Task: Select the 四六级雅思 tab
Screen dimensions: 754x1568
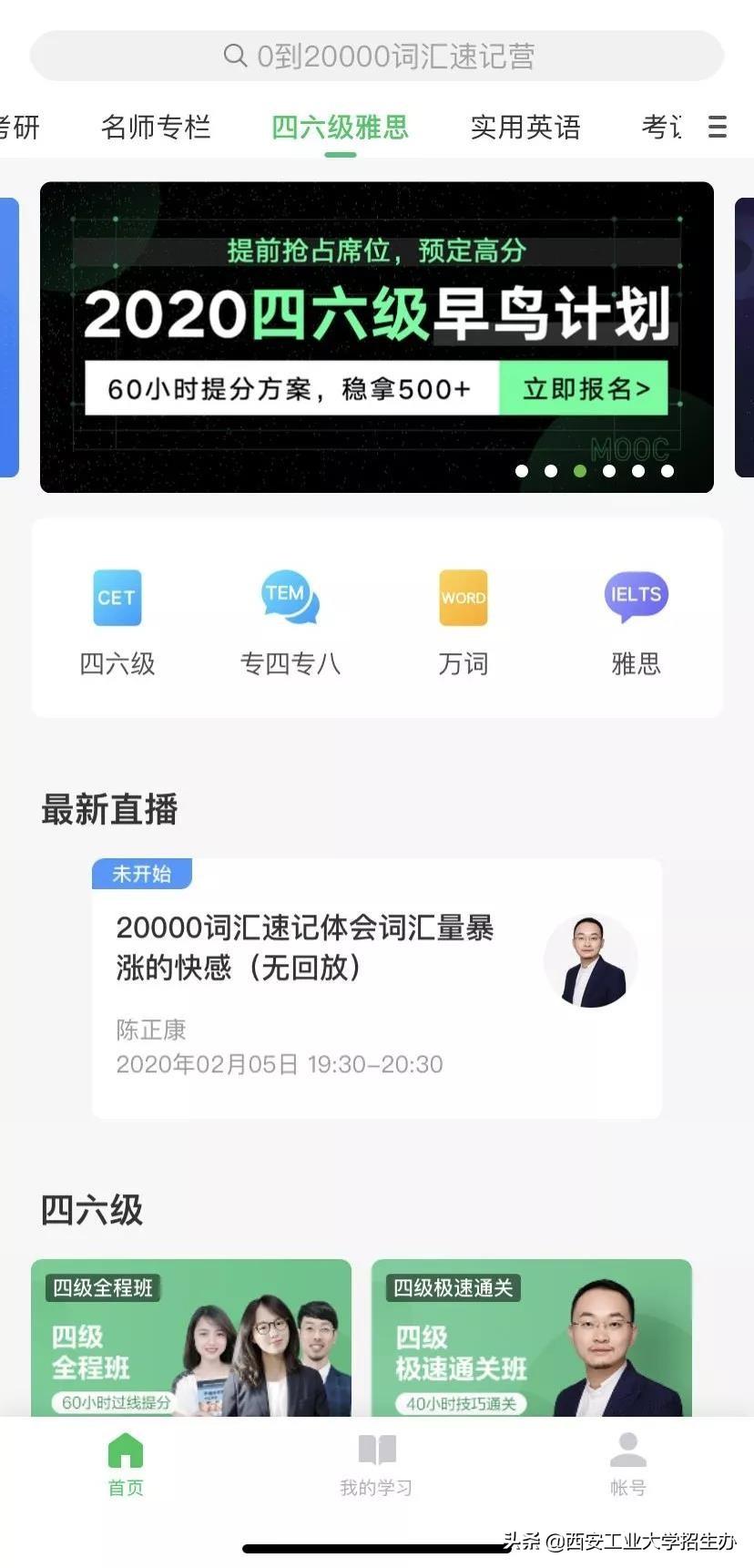Action: [x=340, y=127]
